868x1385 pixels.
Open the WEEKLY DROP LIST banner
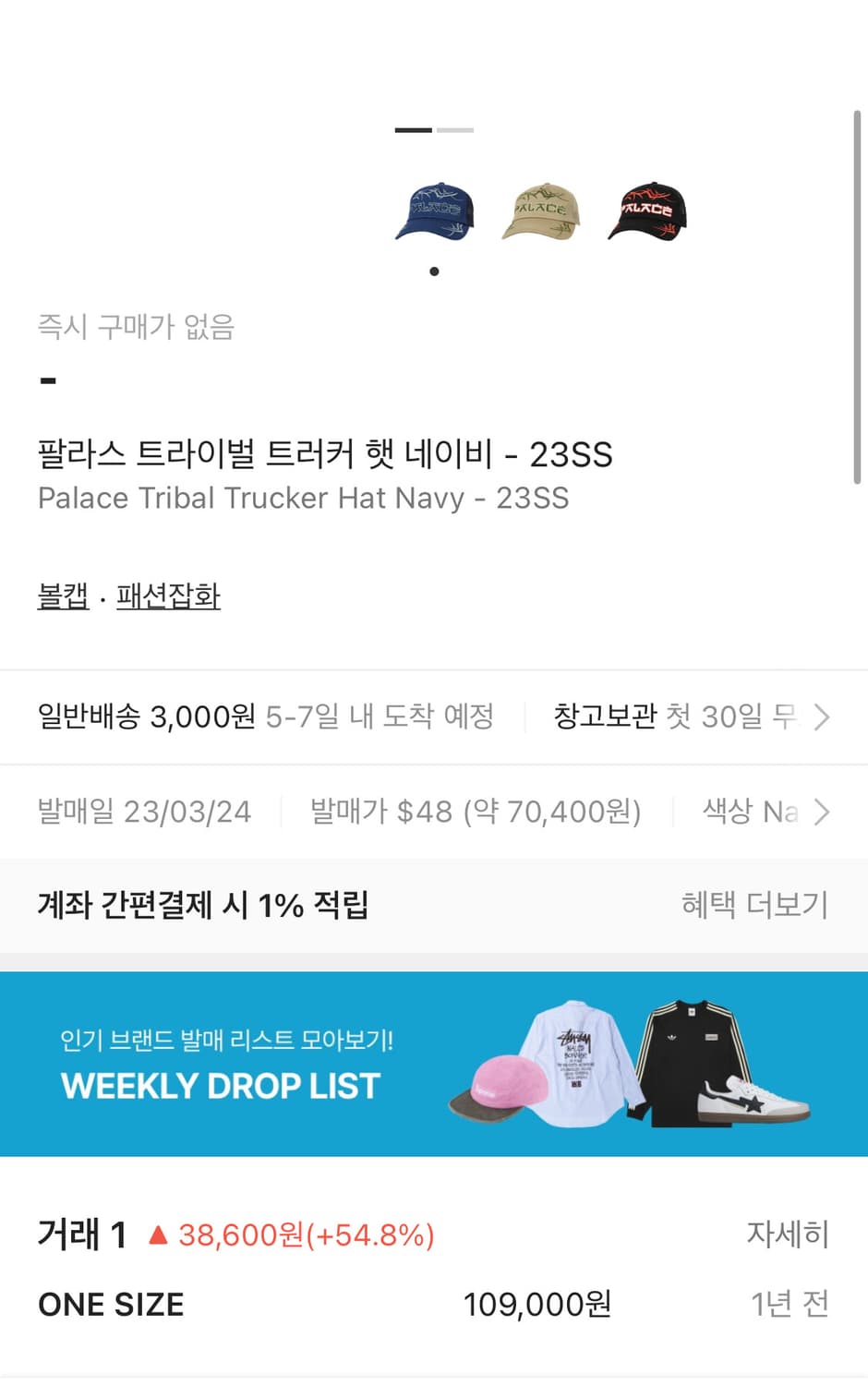[x=434, y=1064]
